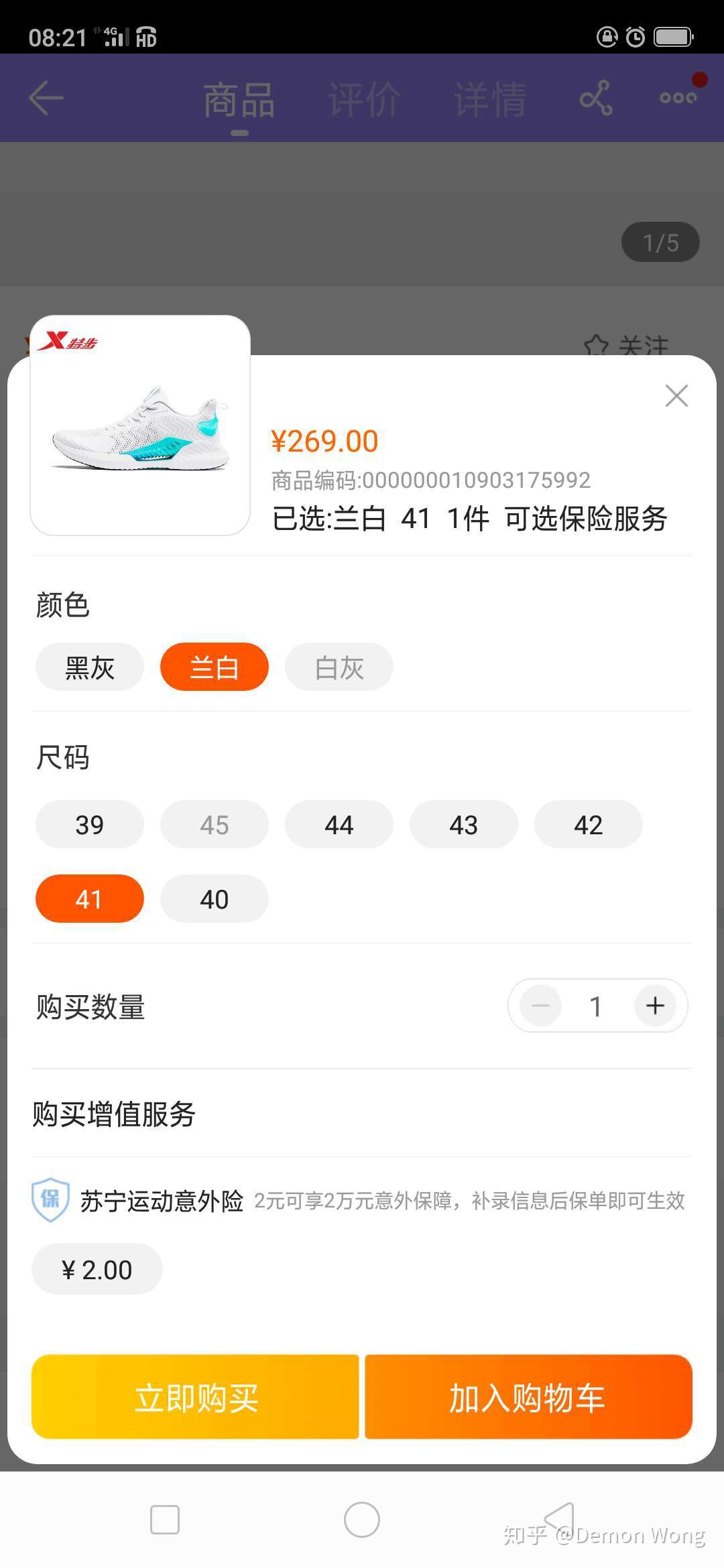This screenshot has height=1568, width=724.
Task: Select shoe size 42
Action: tap(588, 824)
